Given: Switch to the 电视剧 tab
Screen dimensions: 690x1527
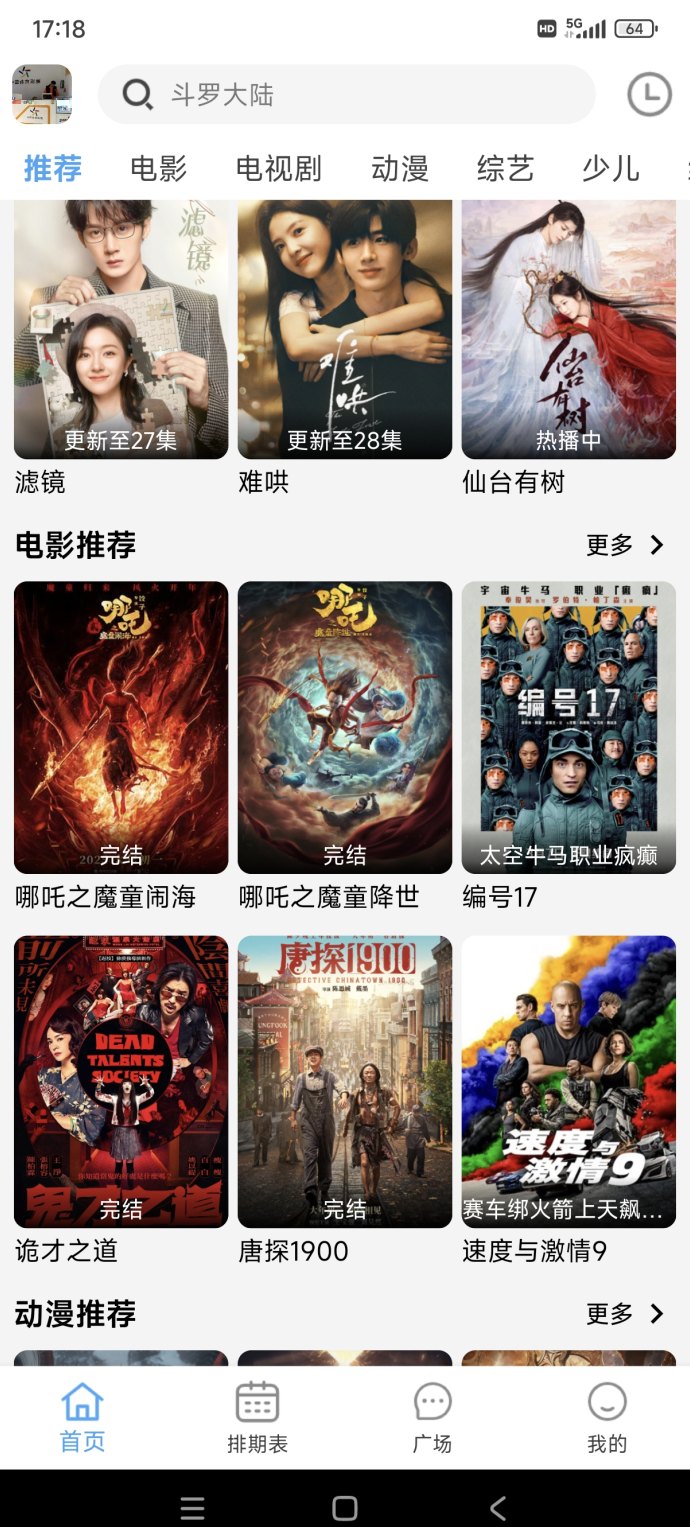Looking at the screenshot, I should pos(279,168).
